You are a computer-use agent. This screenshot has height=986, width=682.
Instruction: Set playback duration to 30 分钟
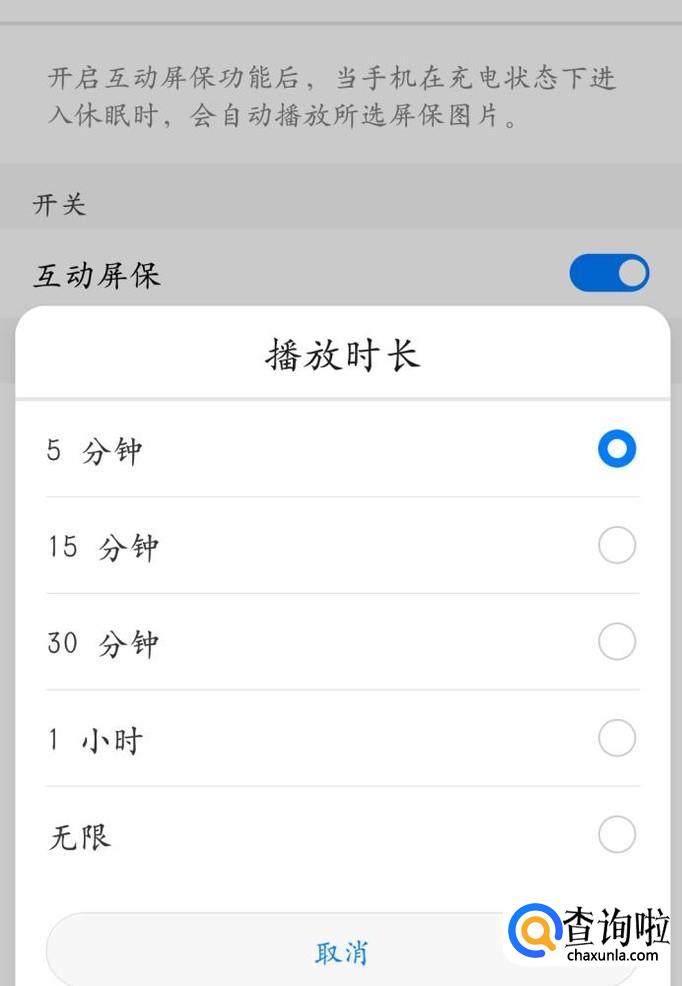click(x=616, y=642)
